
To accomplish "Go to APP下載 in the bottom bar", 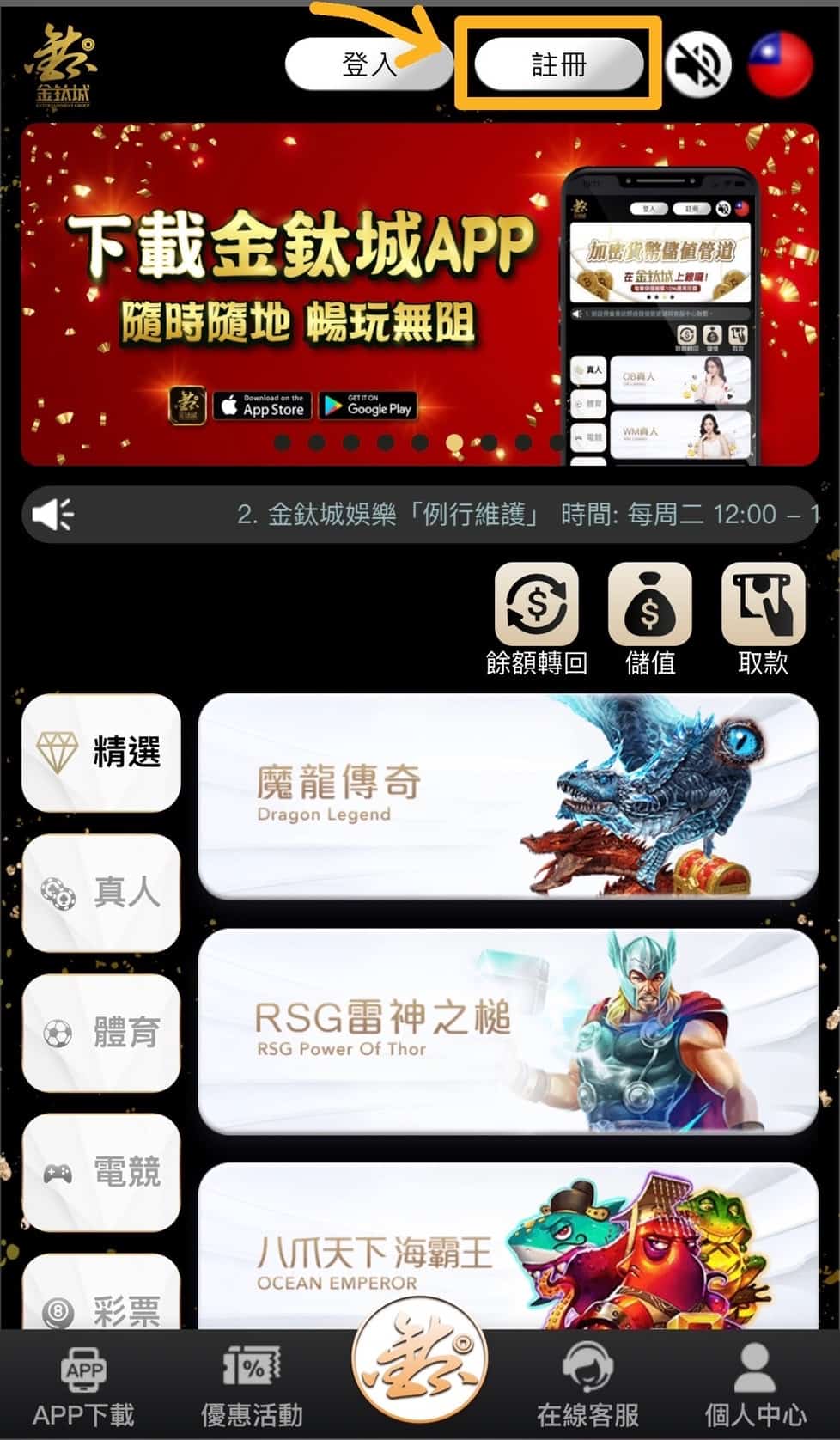I will (x=83, y=1386).
